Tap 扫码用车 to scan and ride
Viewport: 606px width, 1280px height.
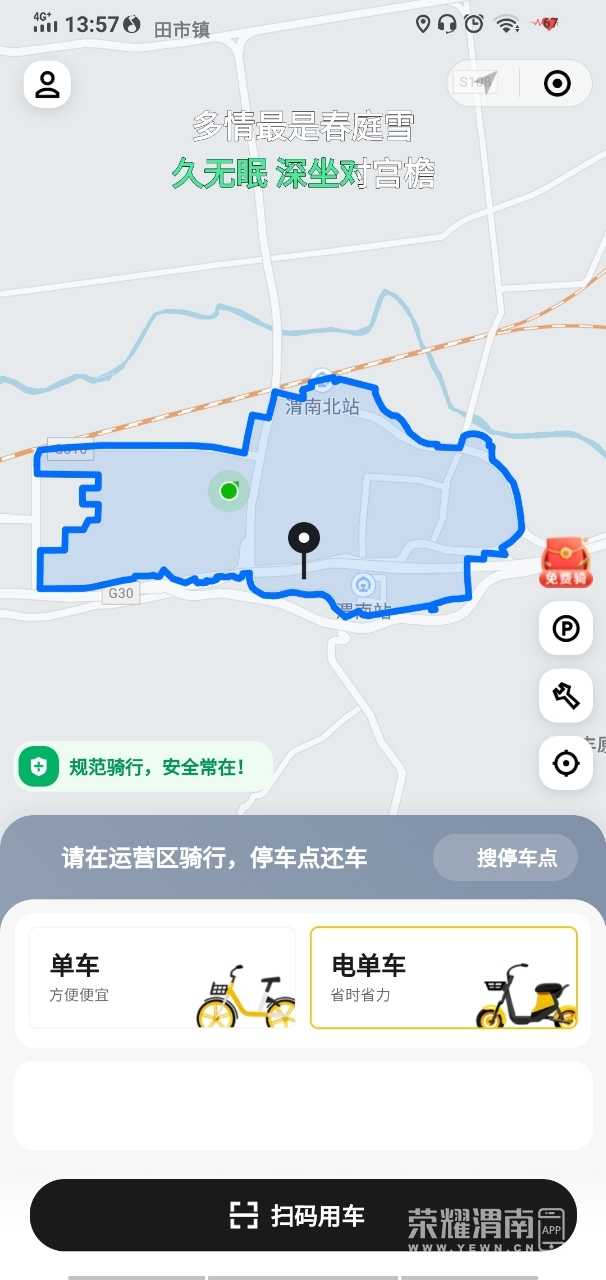coord(303,1215)
